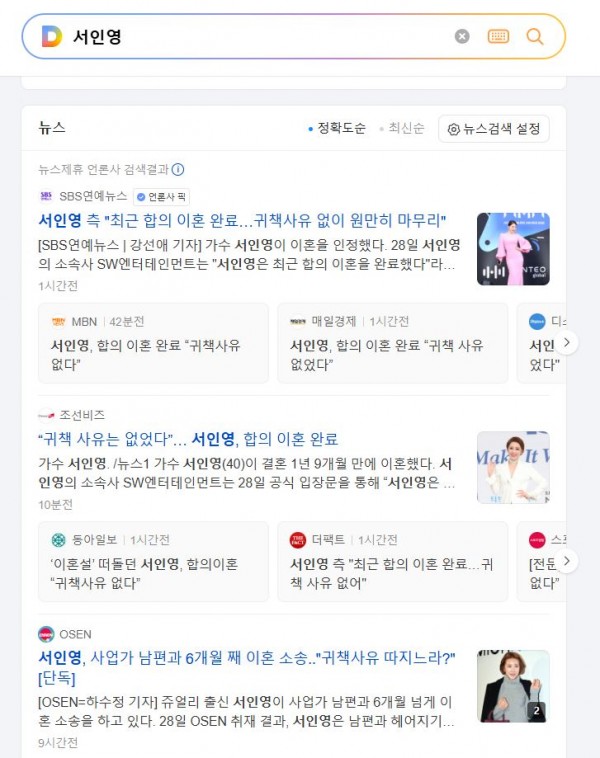Open 조선비즈 article "귀책 사유는 없었다"
Viewport: 600px width, 758px height.
pyautogui.click(x=188, y=439)
